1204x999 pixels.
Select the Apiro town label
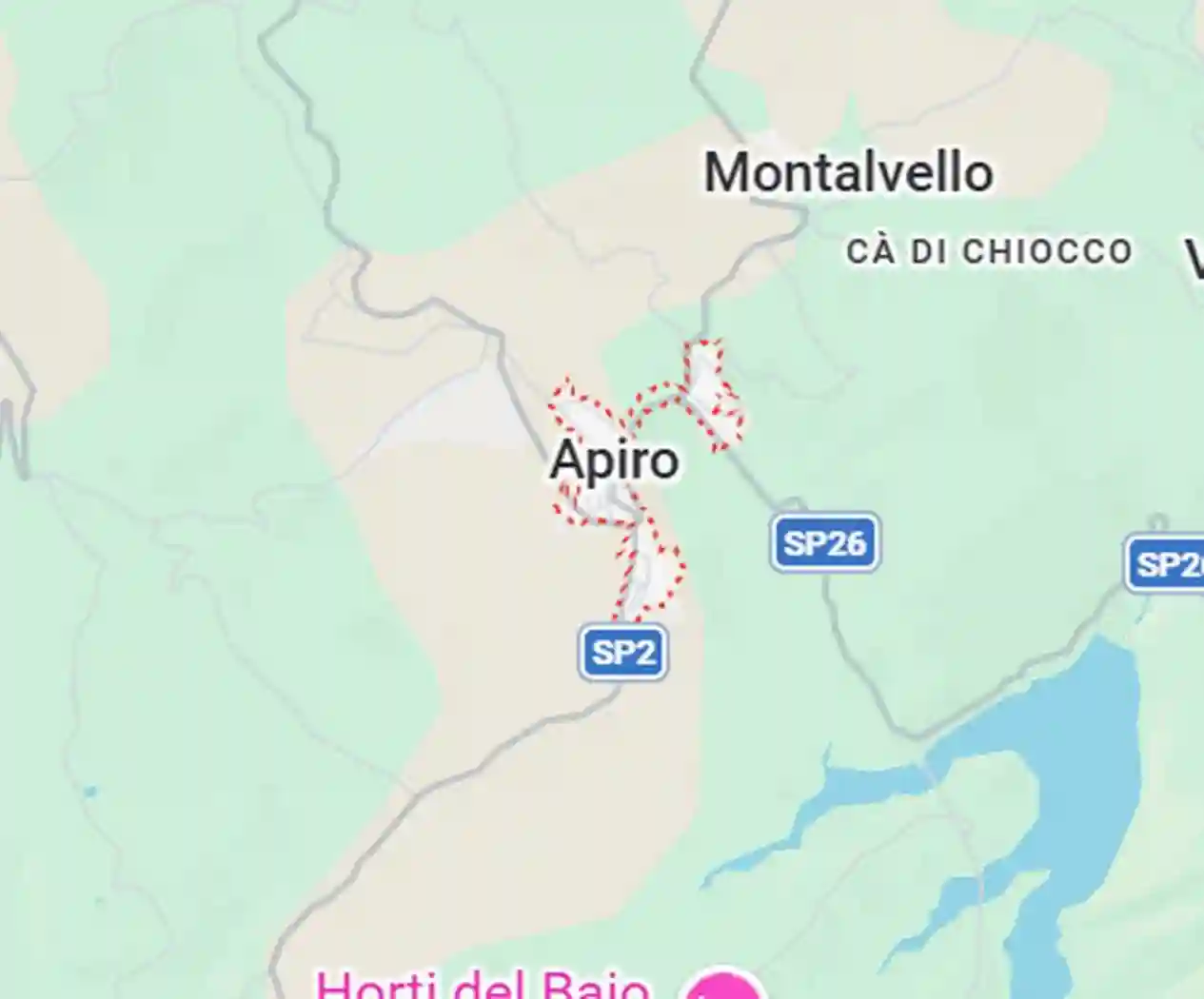tap(614, 460)
